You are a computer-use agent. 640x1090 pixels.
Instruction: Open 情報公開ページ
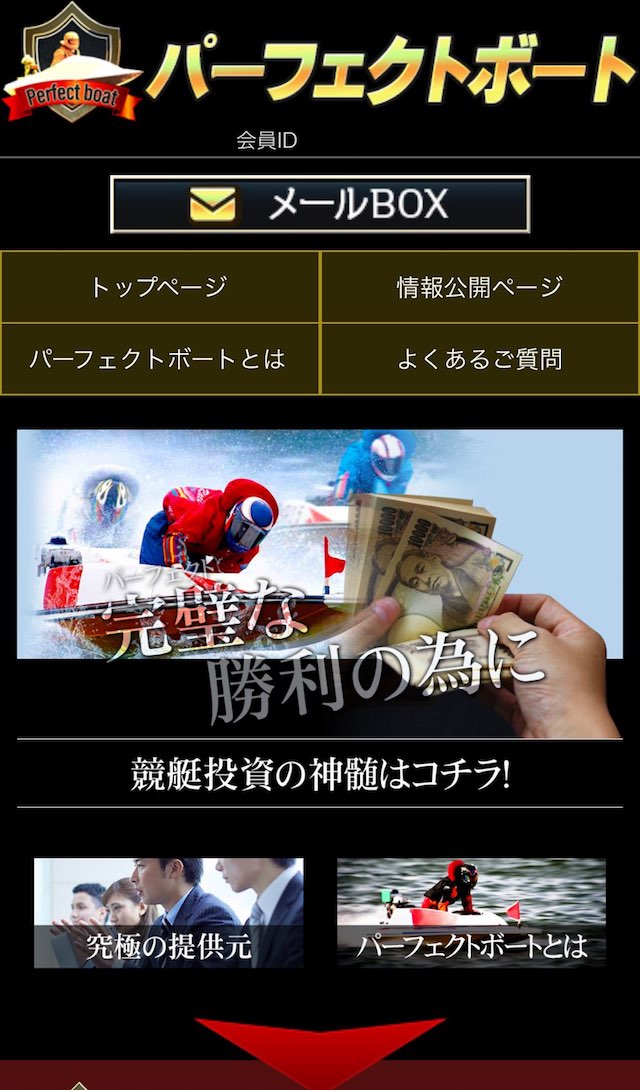tap(480, 287)
